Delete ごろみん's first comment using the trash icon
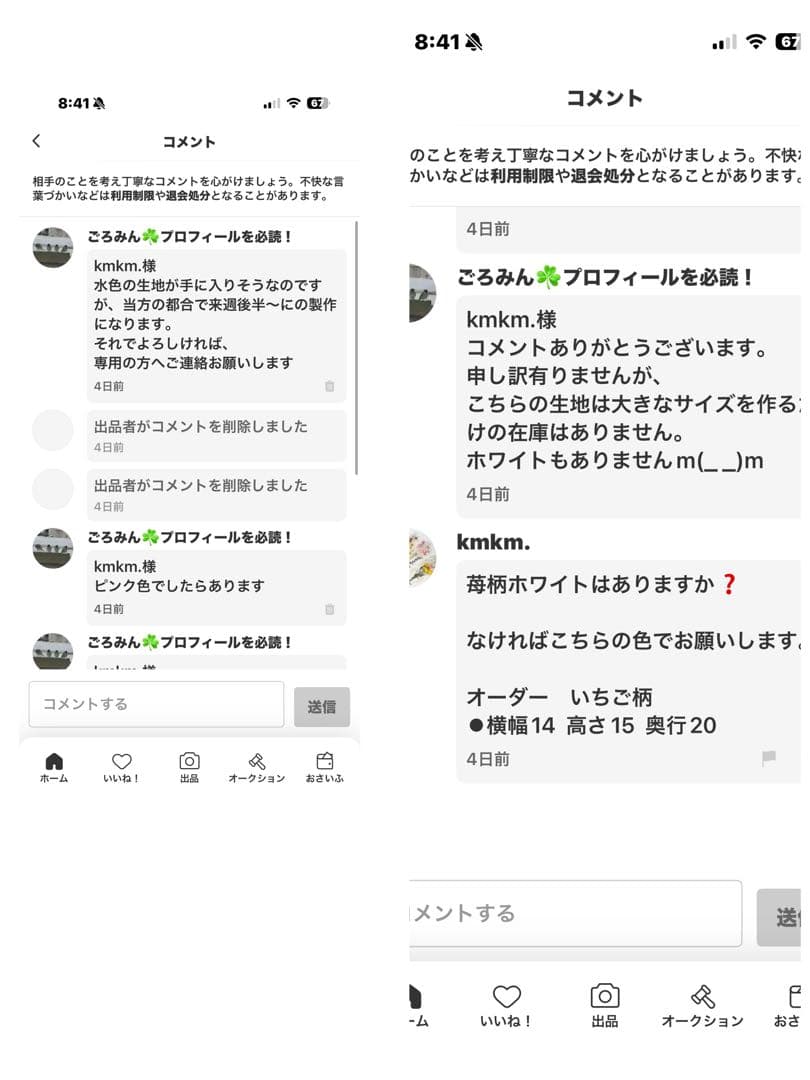 pos(330,386)
